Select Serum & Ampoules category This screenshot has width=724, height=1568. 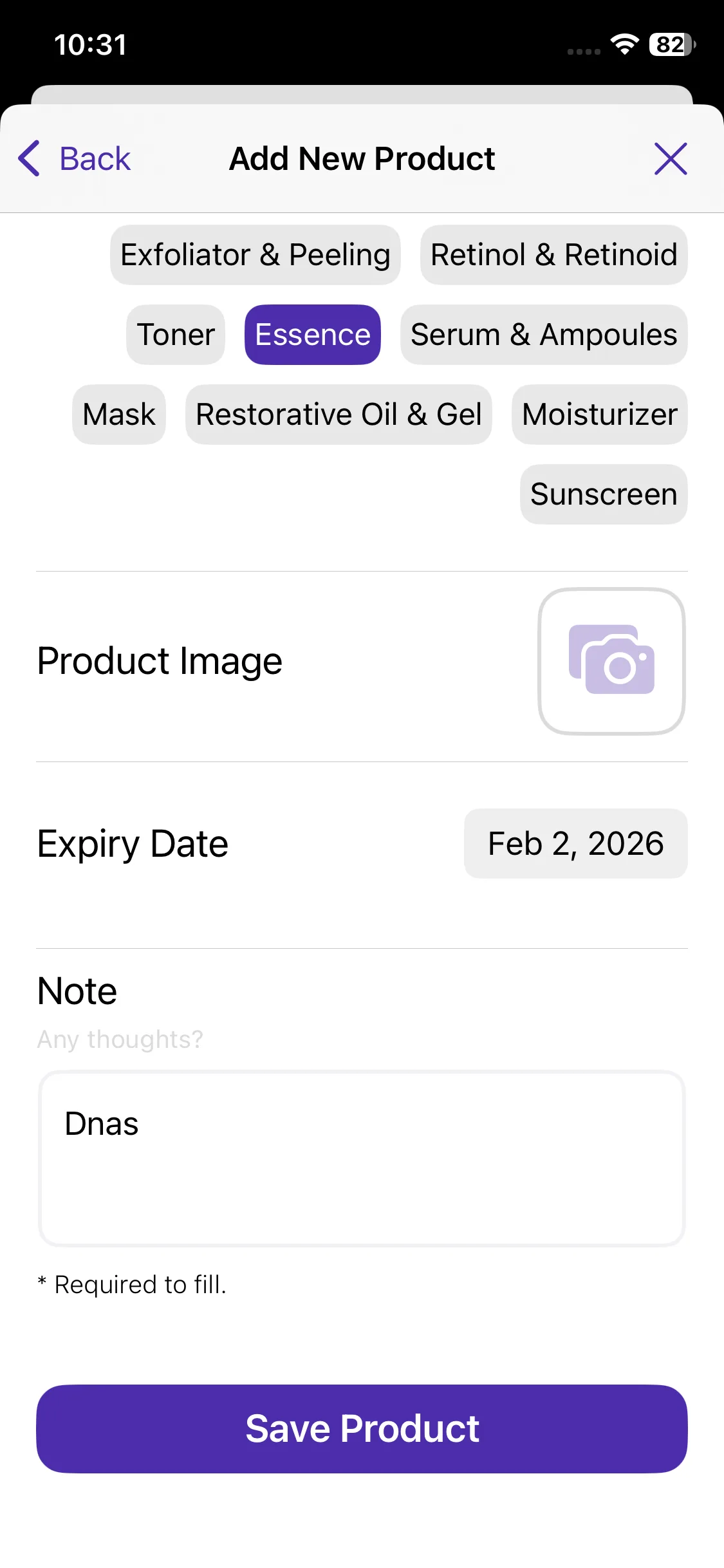pyautogui.click(x=543, y=335)
